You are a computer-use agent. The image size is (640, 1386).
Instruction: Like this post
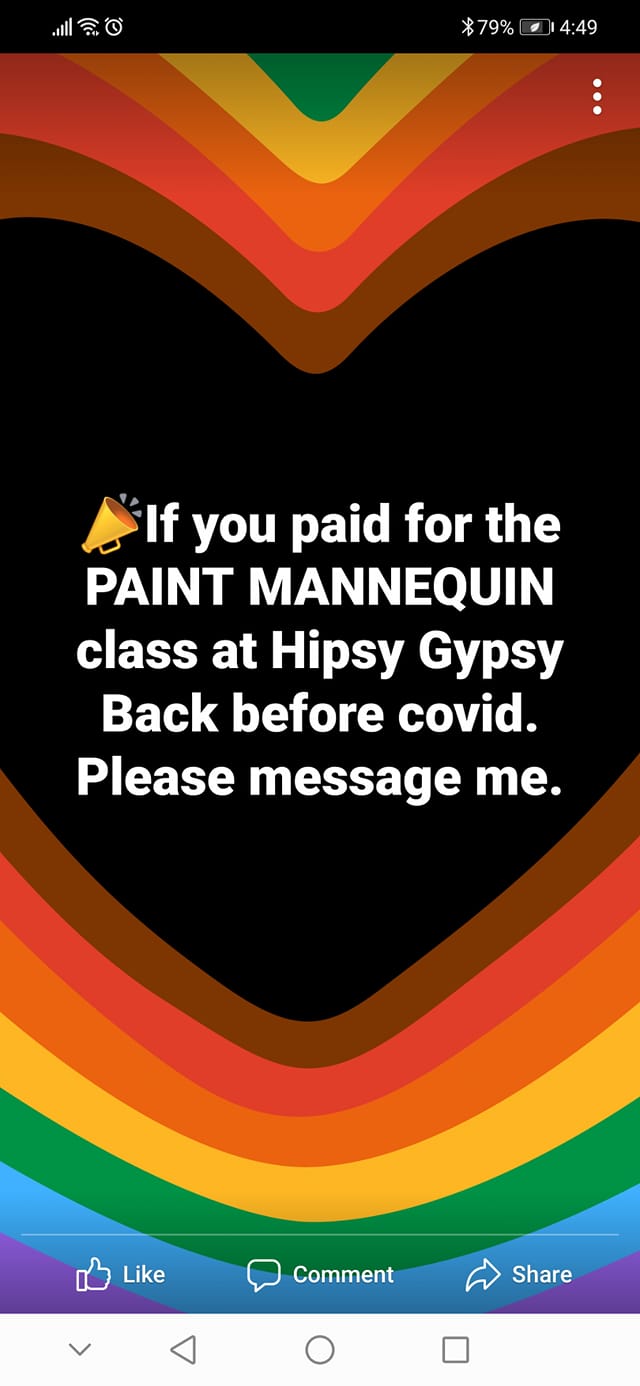(121, 1274)
